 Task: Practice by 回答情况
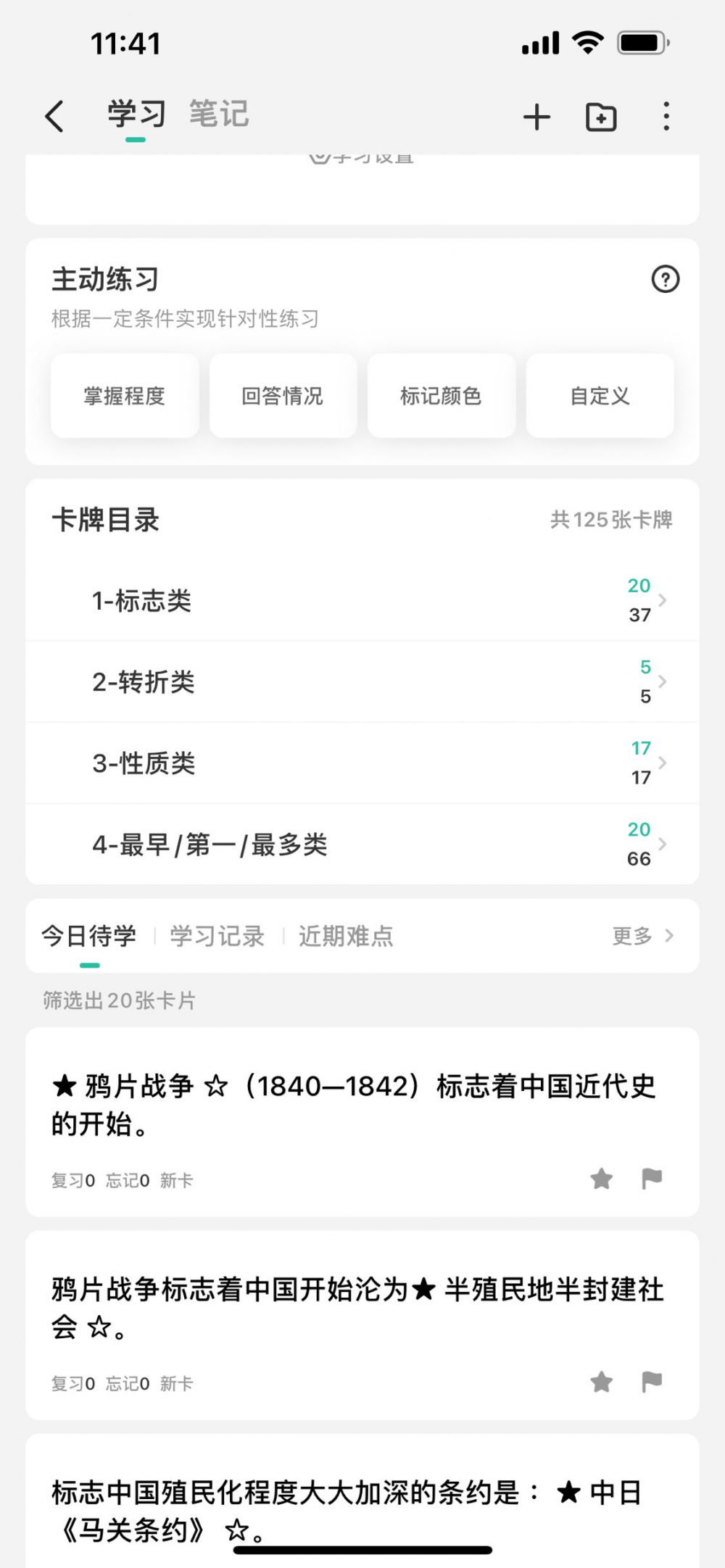[283, 396]
